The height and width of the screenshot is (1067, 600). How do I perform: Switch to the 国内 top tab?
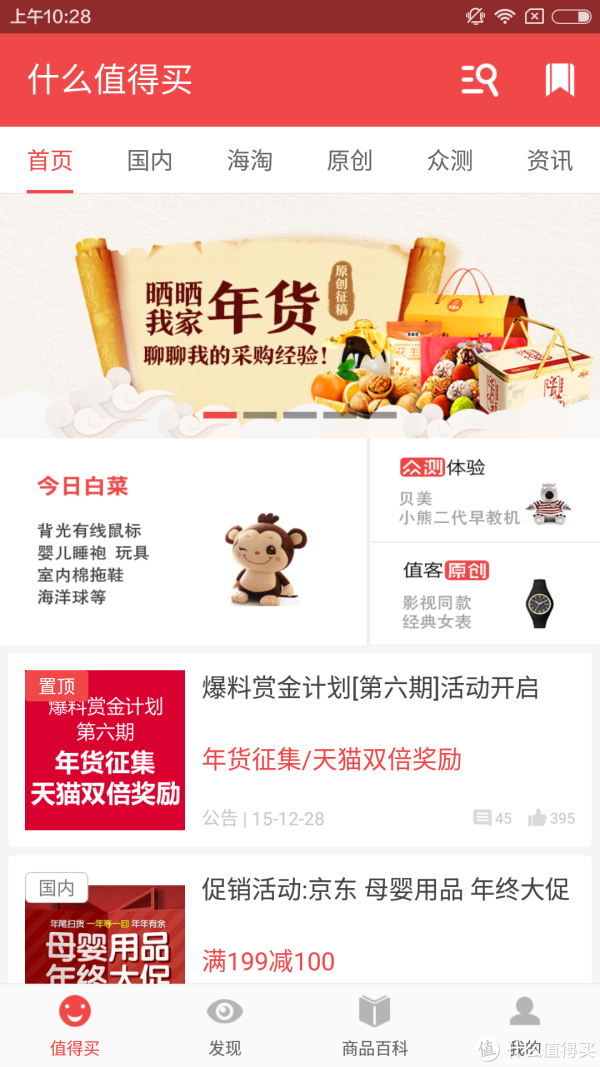(x=150, y=160)
